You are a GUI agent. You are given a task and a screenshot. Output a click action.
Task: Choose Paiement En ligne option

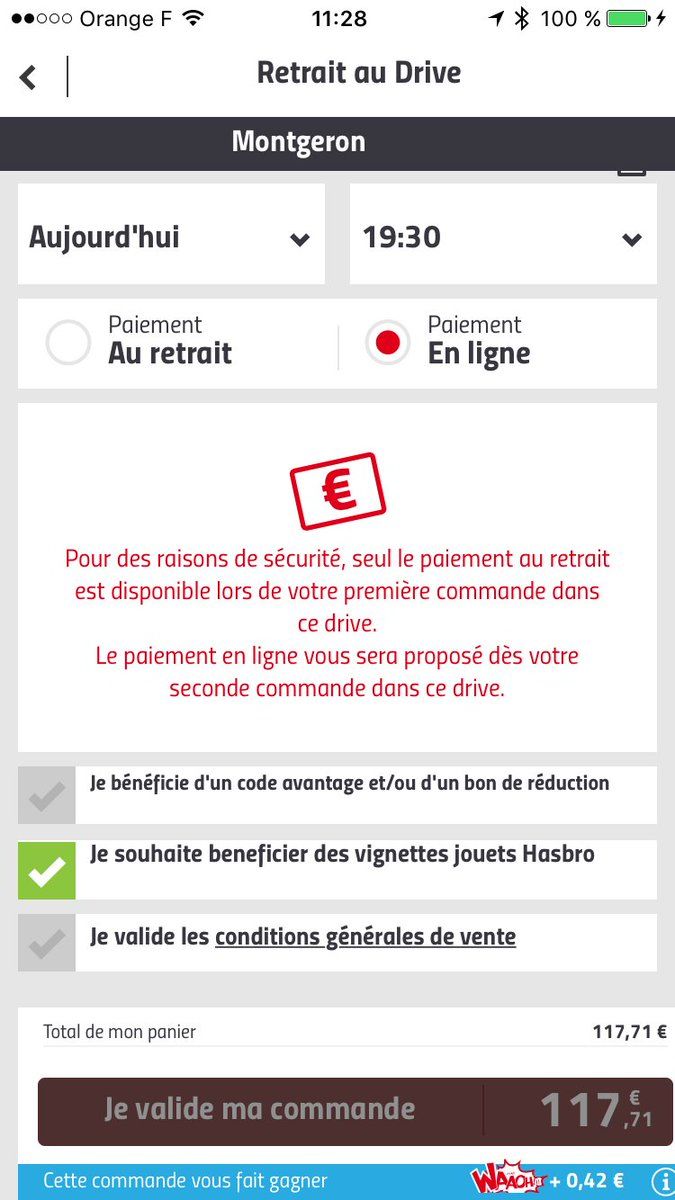tap(387, 344)
